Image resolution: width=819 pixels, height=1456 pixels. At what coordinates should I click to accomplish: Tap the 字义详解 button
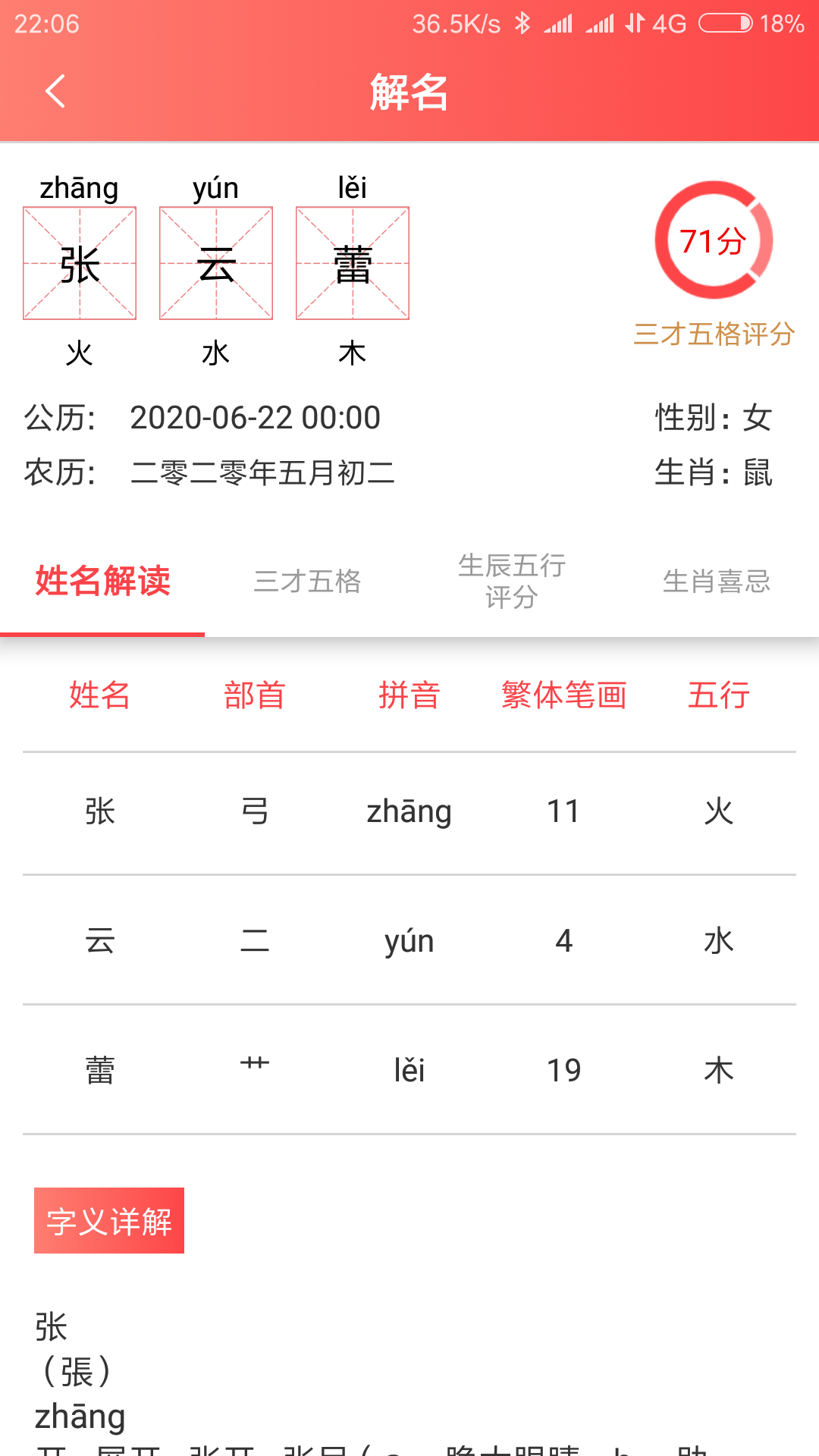click(108, 1221)
